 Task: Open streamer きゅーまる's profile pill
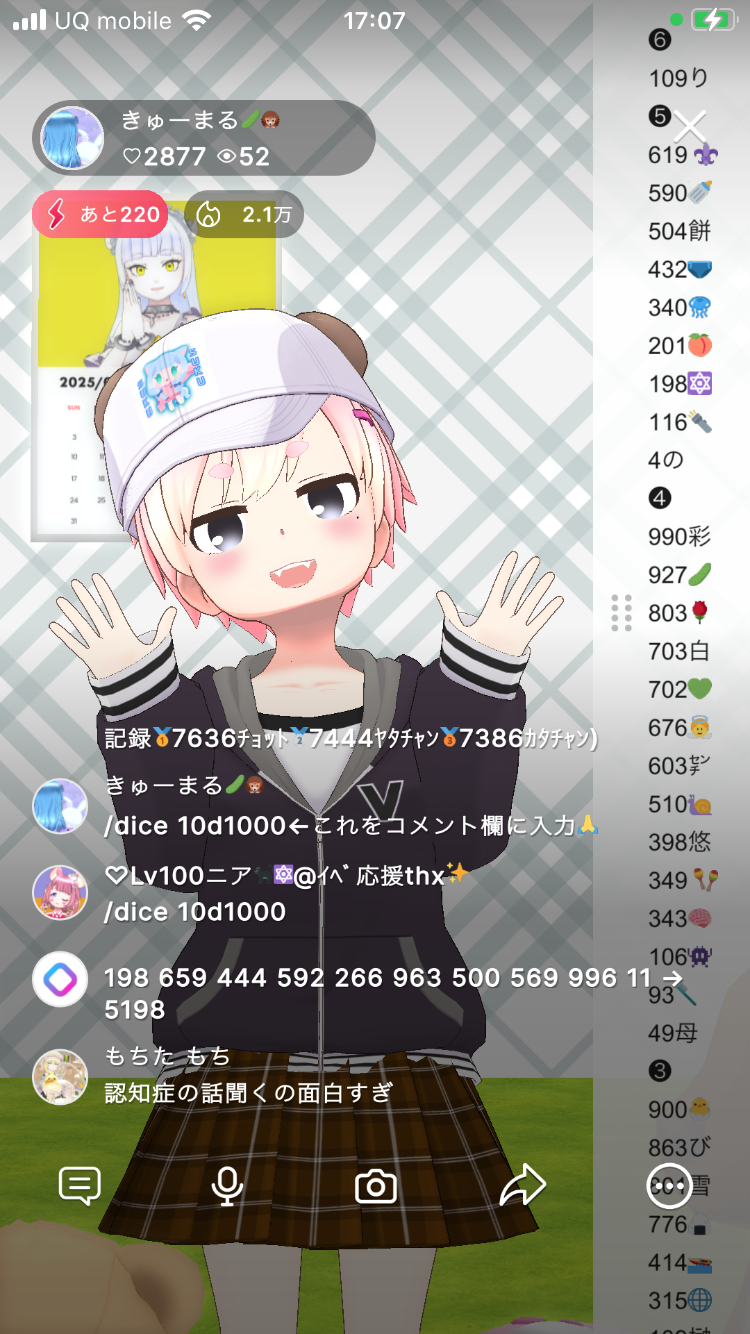tap(204, 139)
